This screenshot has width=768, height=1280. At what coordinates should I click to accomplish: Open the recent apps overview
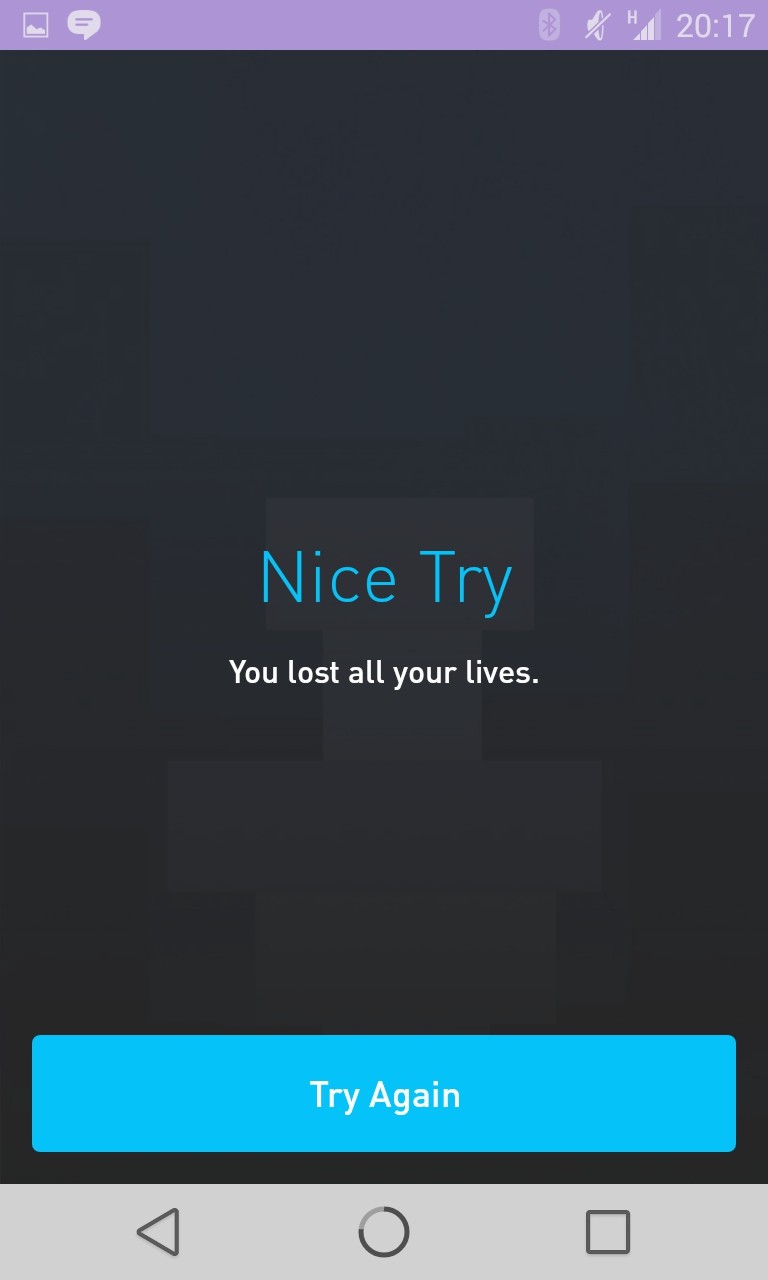pos(607,1231)
